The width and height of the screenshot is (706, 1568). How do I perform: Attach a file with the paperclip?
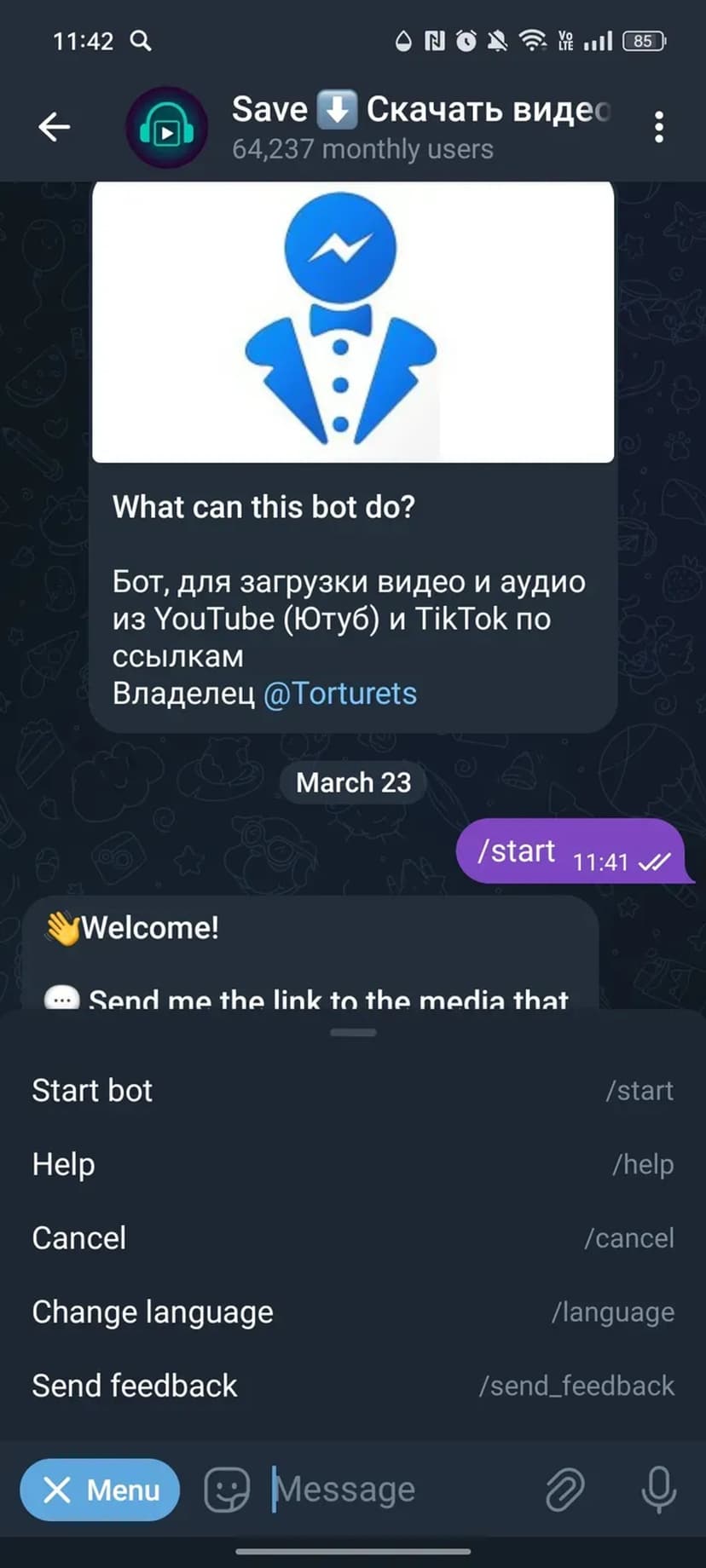(x=564, y=1490)
